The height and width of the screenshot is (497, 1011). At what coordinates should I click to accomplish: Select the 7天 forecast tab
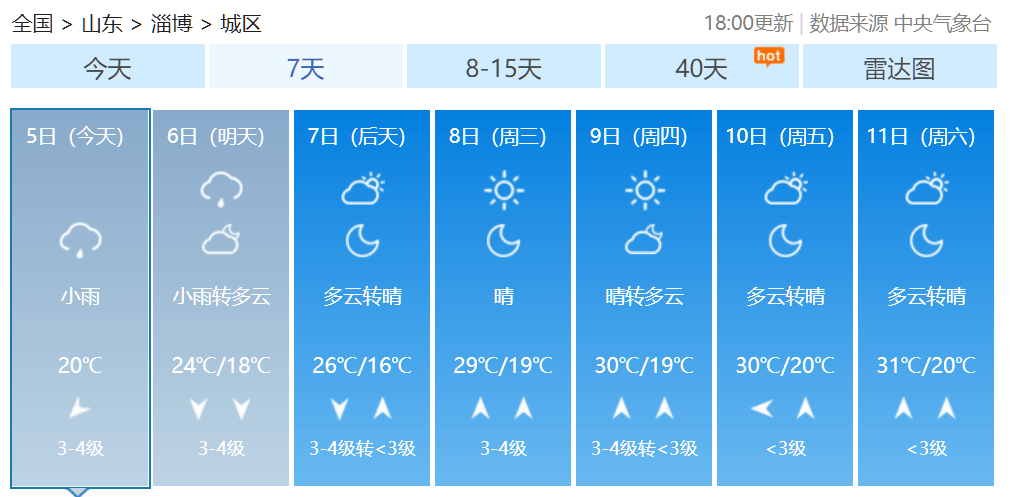pos(305,68)
